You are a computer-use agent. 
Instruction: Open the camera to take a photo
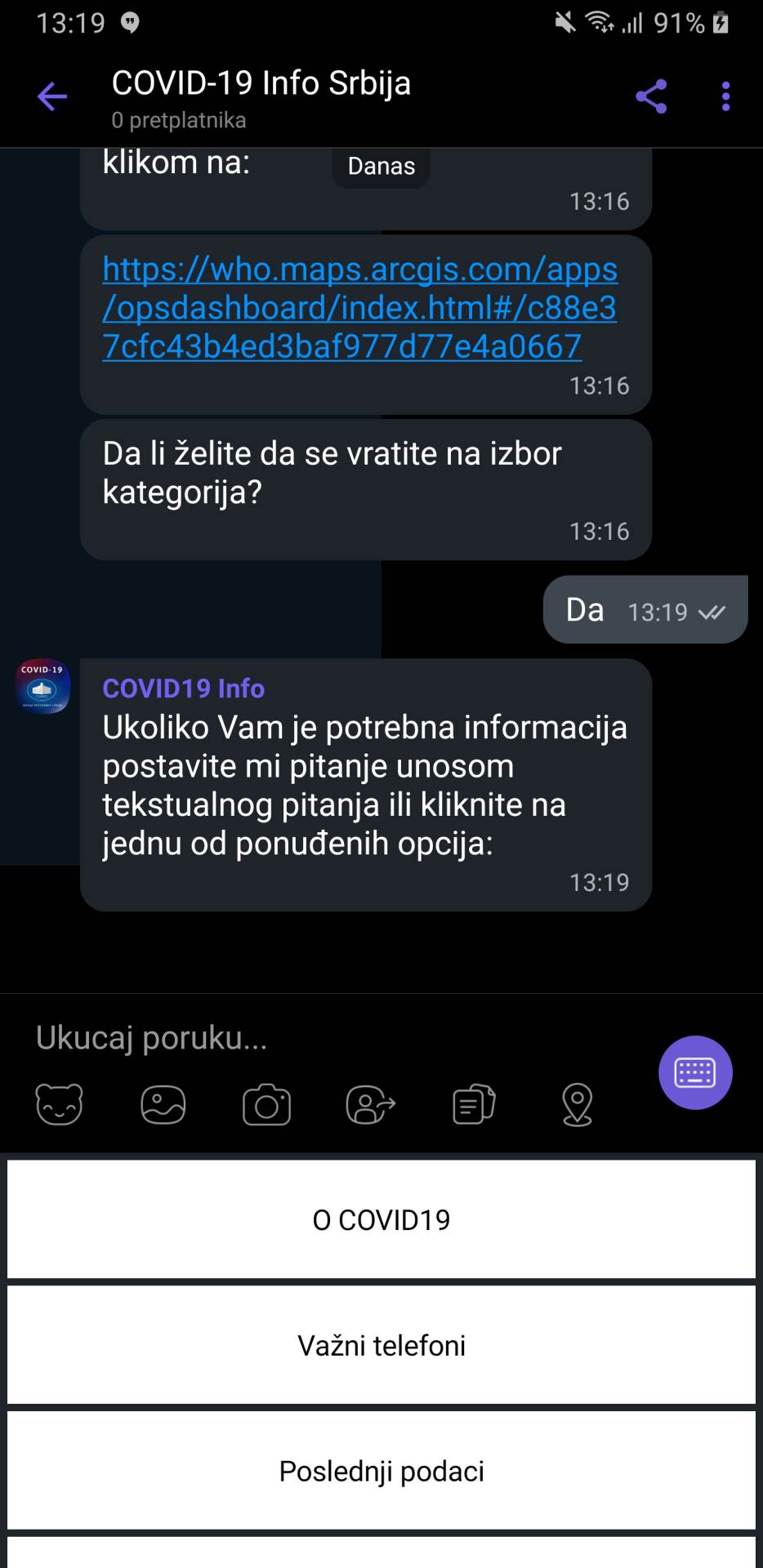(x=267, y=1105)
